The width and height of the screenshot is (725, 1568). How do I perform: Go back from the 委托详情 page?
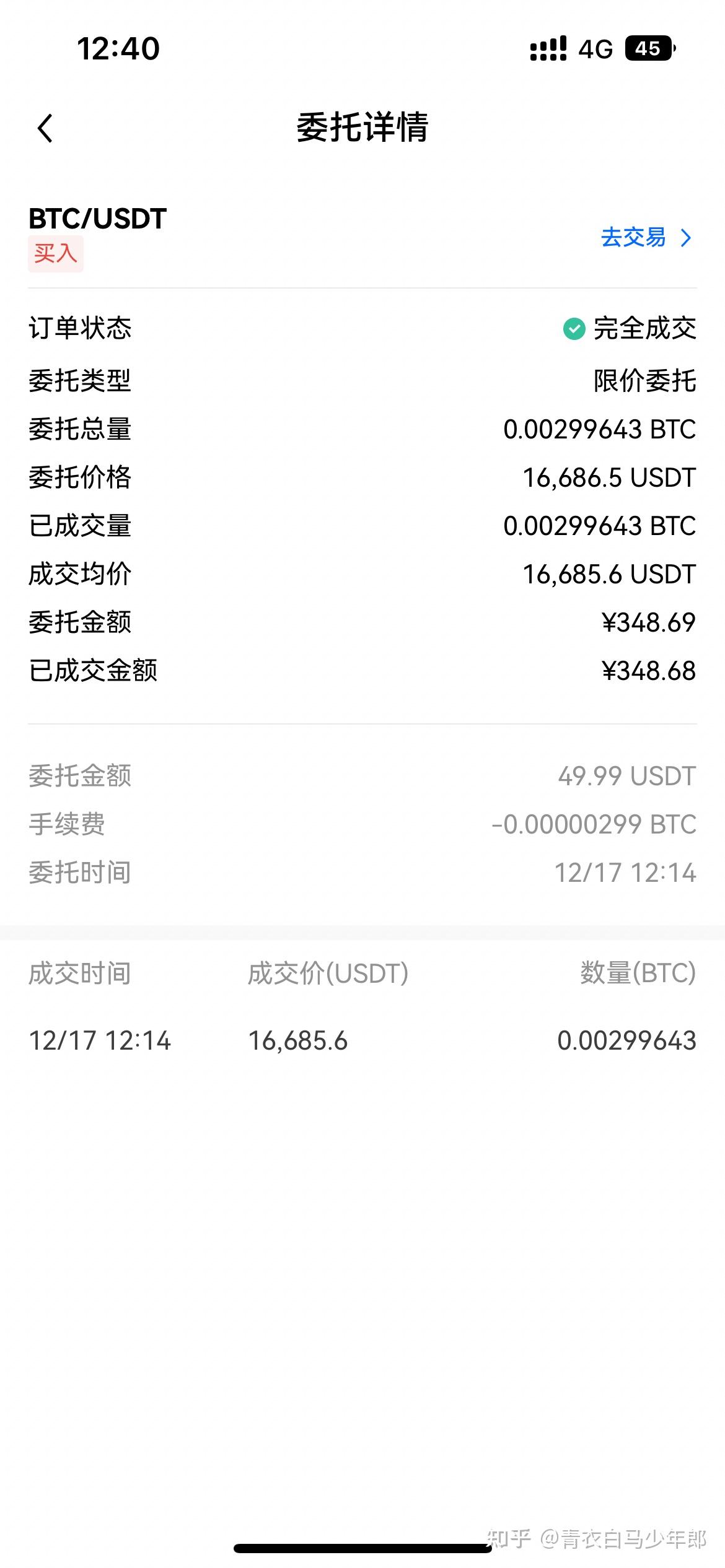coord(45,128)
